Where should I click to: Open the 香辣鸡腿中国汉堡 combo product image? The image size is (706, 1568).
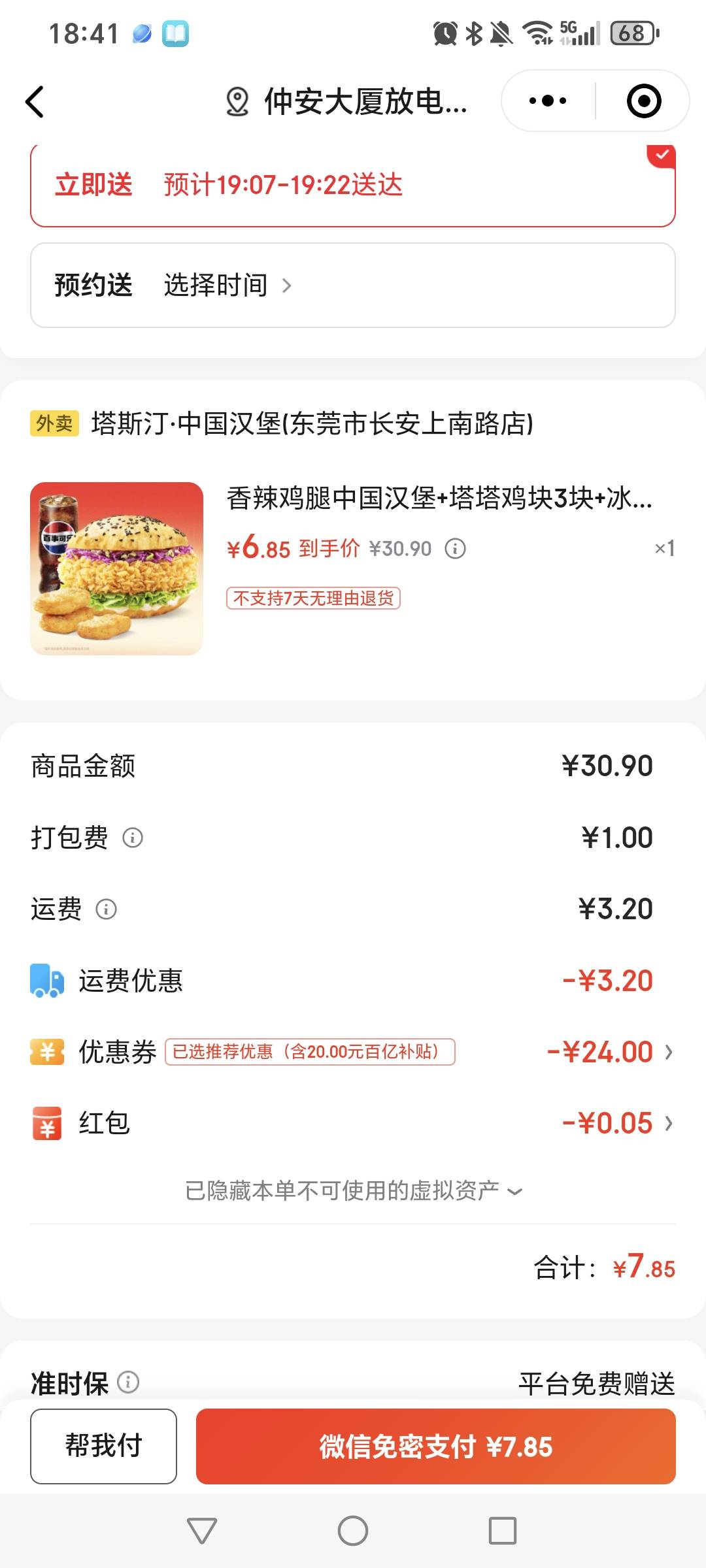[x=117, y=568]
